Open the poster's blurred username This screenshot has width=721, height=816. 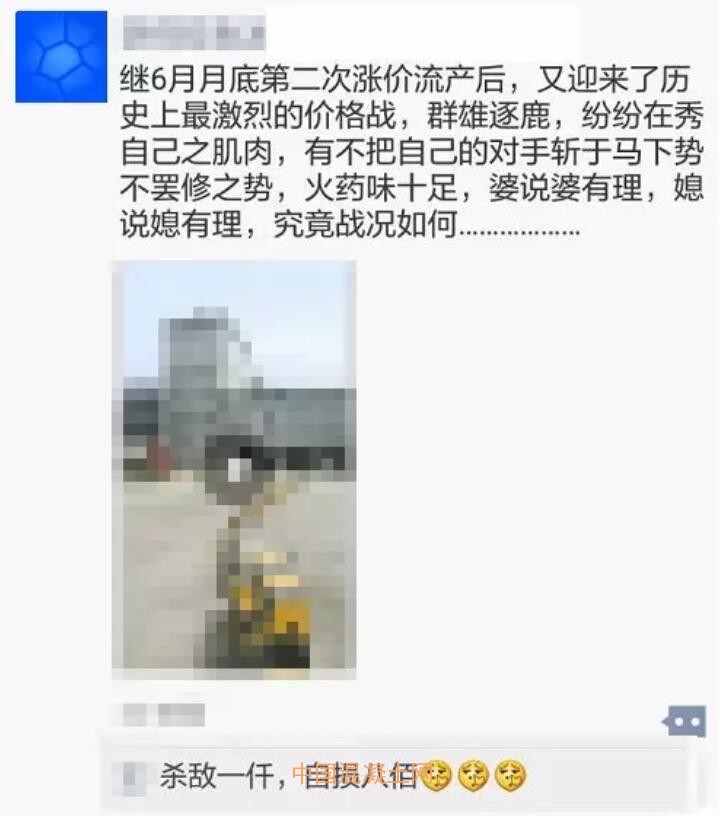point(193,32)
